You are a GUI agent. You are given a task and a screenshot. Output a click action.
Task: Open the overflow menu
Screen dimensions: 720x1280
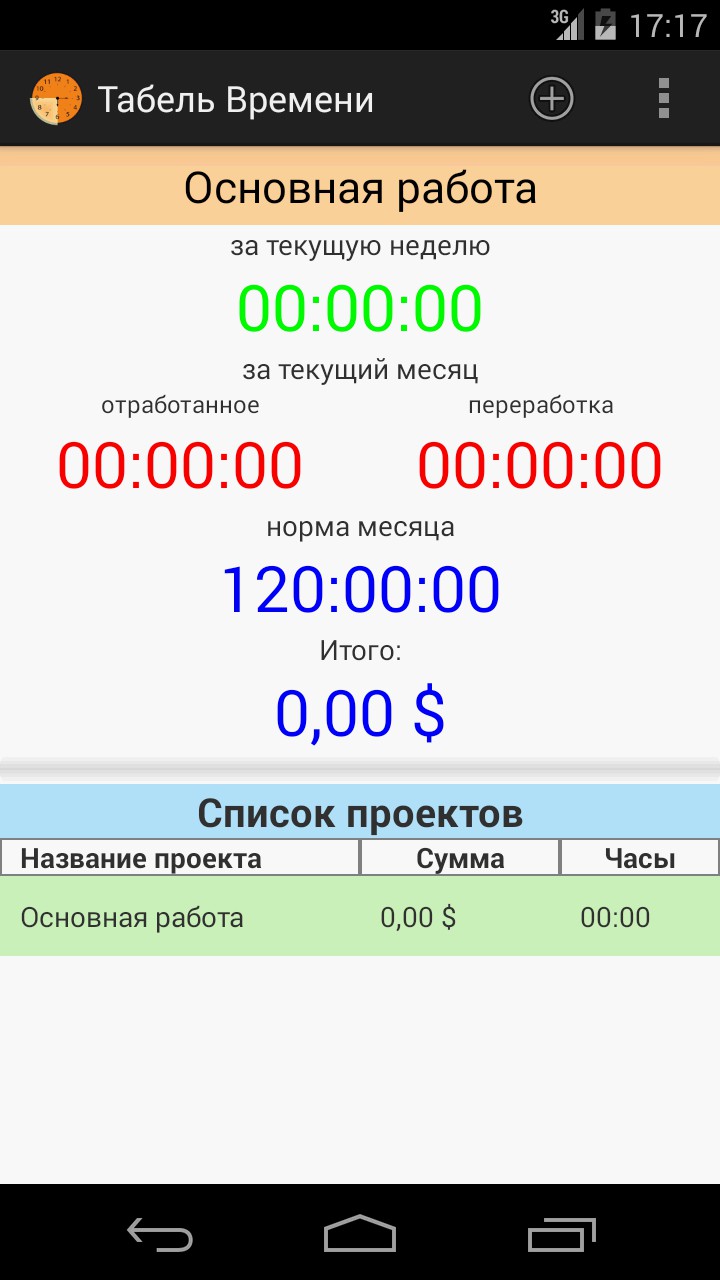click(x=664, y=99)
